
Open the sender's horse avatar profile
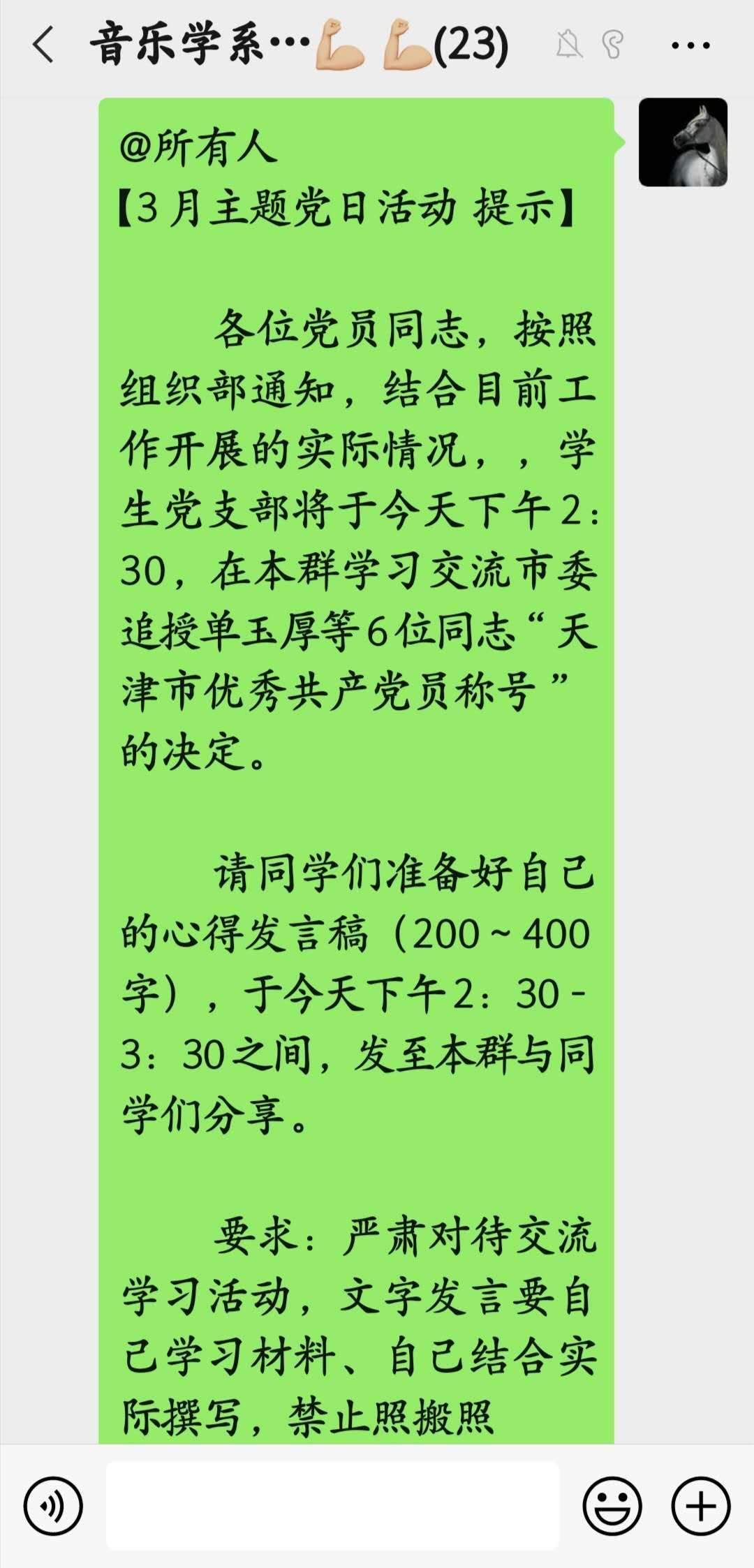[x=683, y=142]
